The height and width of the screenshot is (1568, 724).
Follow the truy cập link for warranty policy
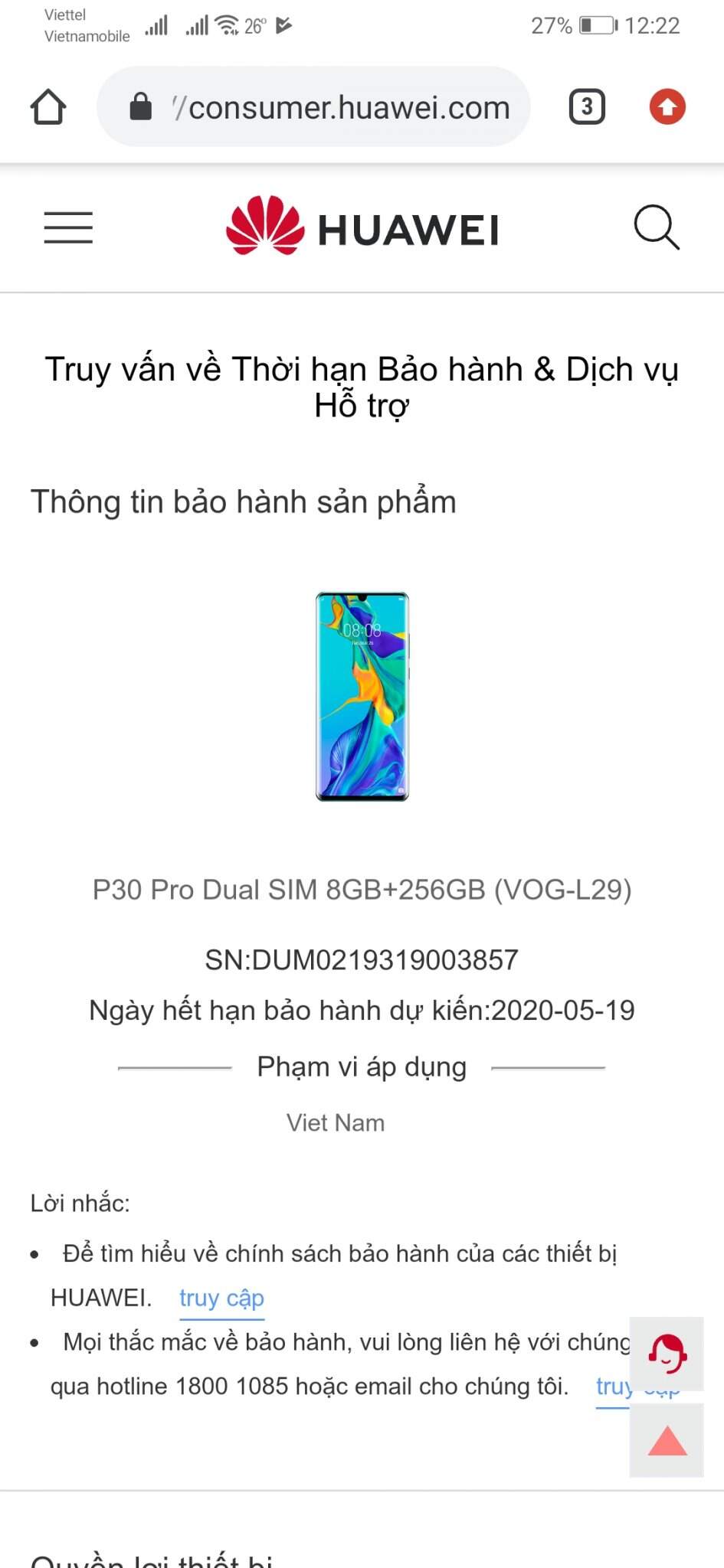tap(221, 1298)
